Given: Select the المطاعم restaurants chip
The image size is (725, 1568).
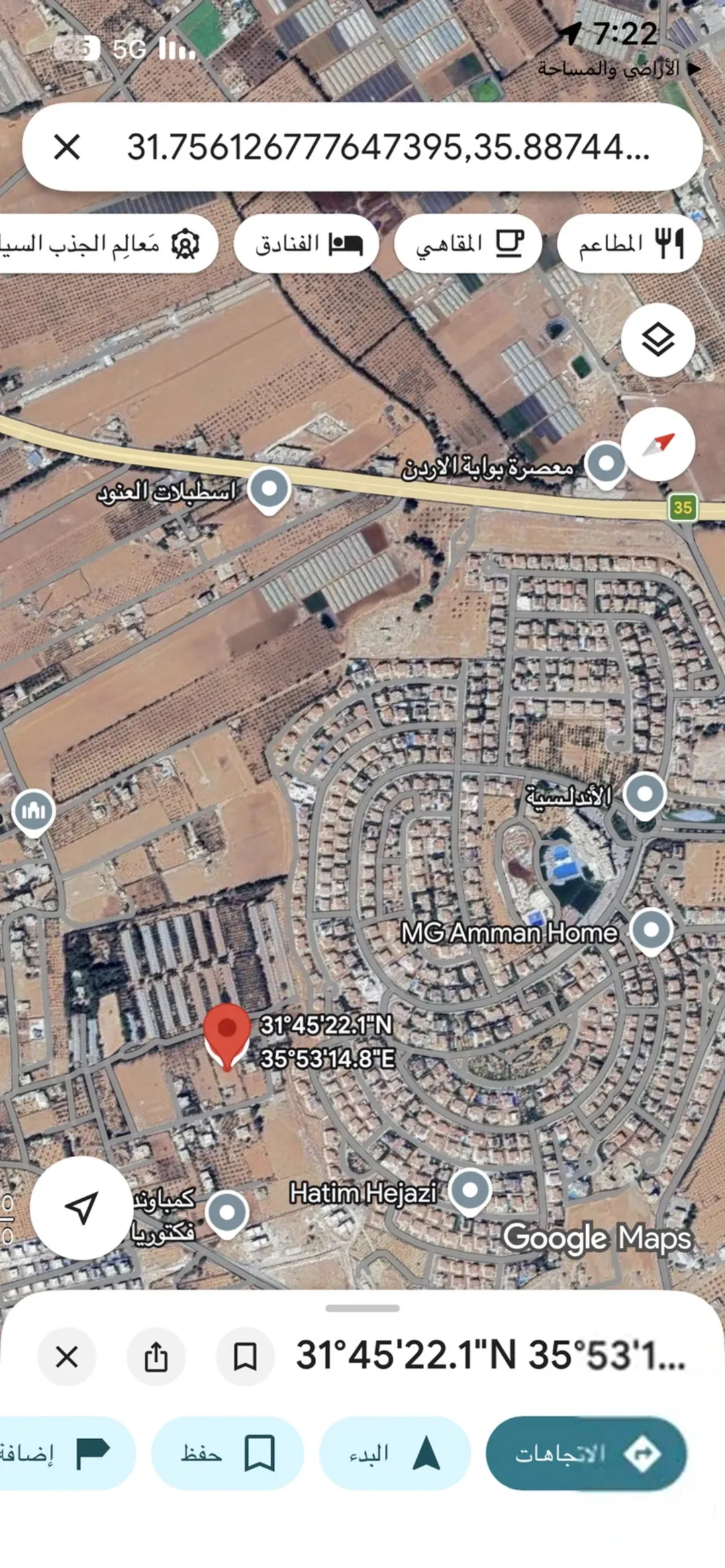Looking at the screenshot, I should point(630,244).
